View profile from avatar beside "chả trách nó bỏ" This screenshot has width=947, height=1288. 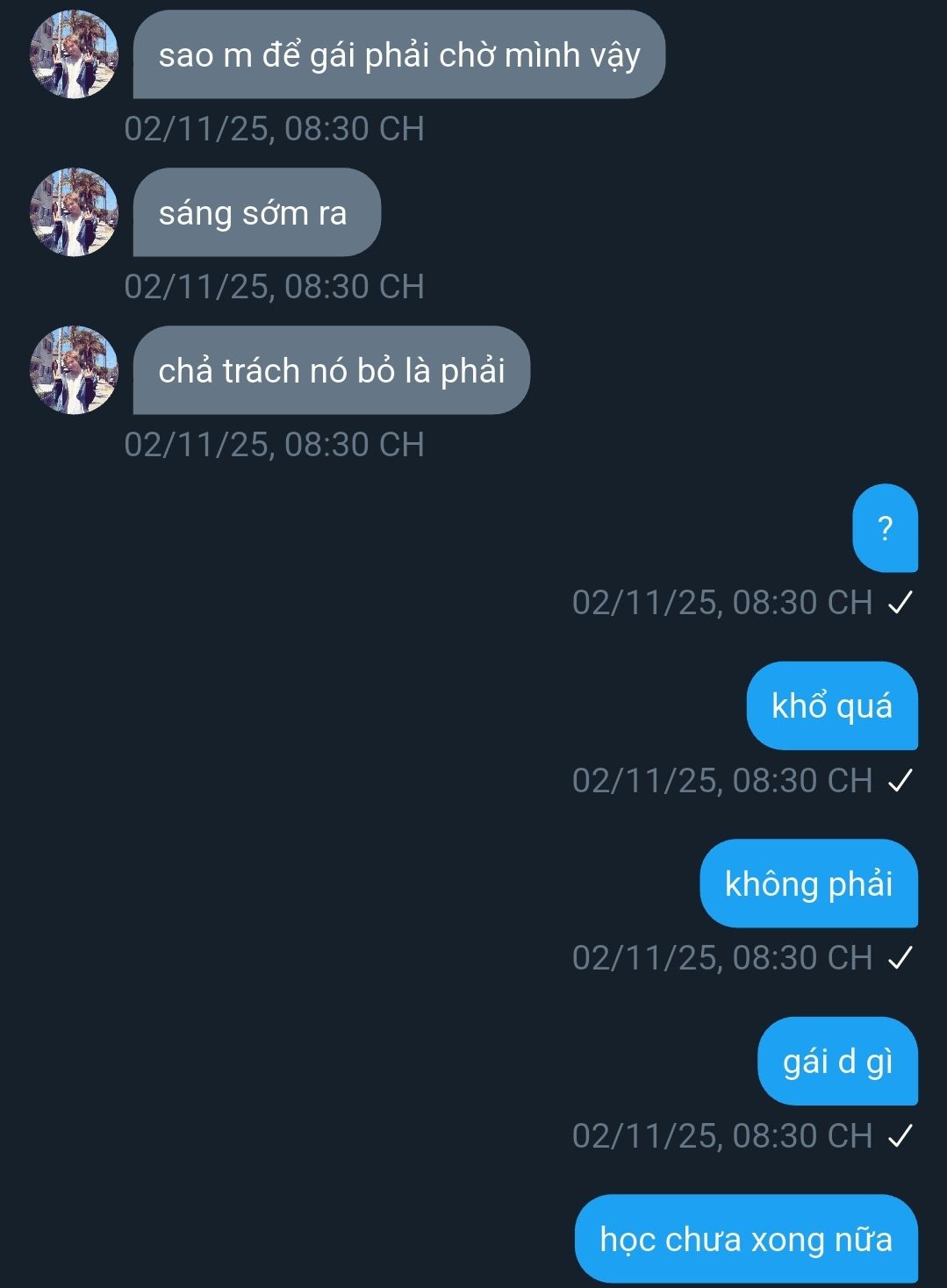[x=75, y=370]
